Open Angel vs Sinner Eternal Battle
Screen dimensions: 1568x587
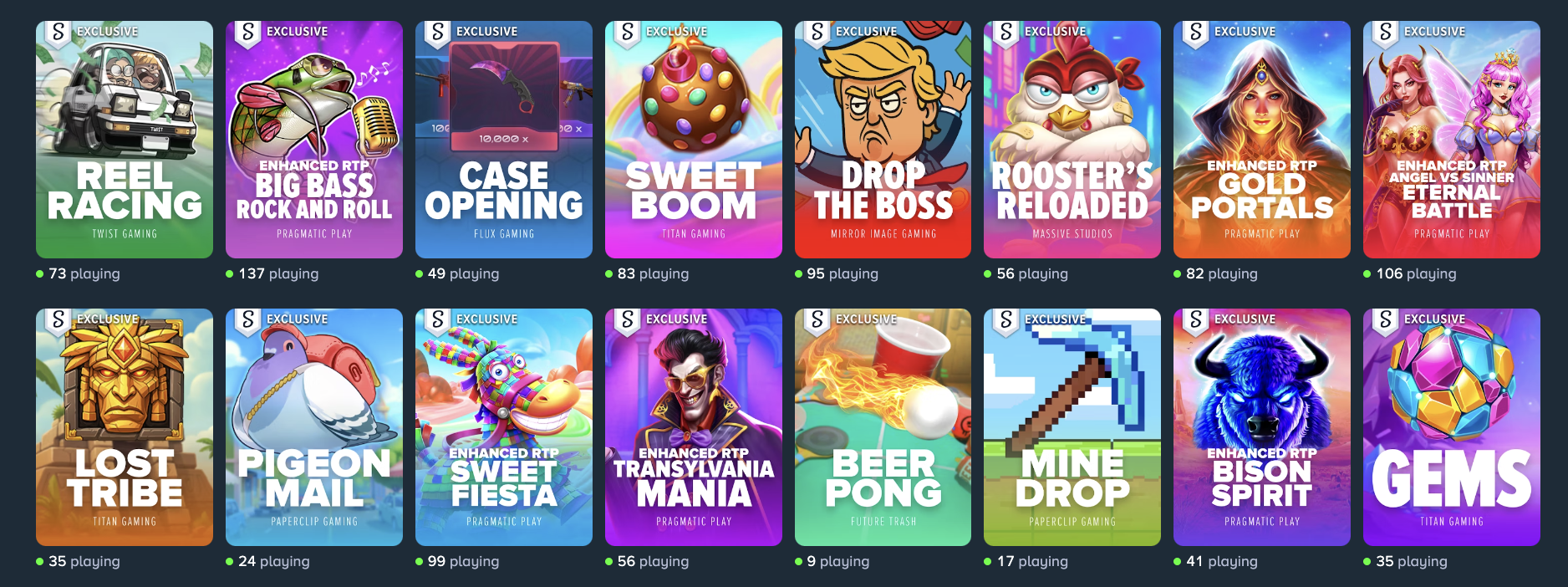click(x=1452, y=140)
